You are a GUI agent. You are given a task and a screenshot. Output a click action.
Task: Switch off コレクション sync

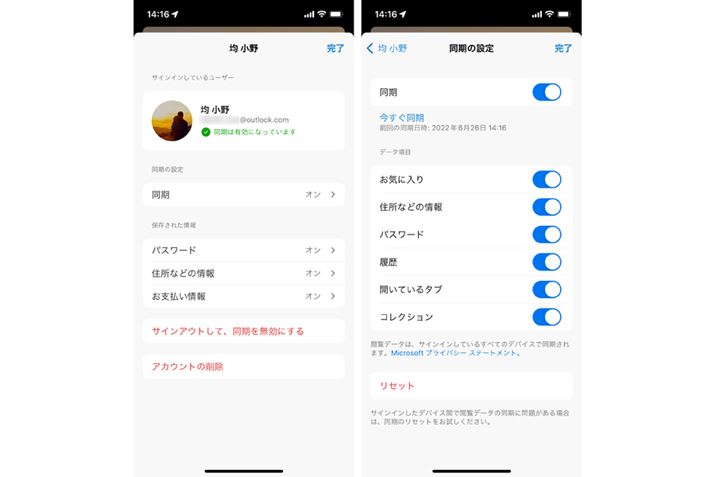(x=546, y=317)
